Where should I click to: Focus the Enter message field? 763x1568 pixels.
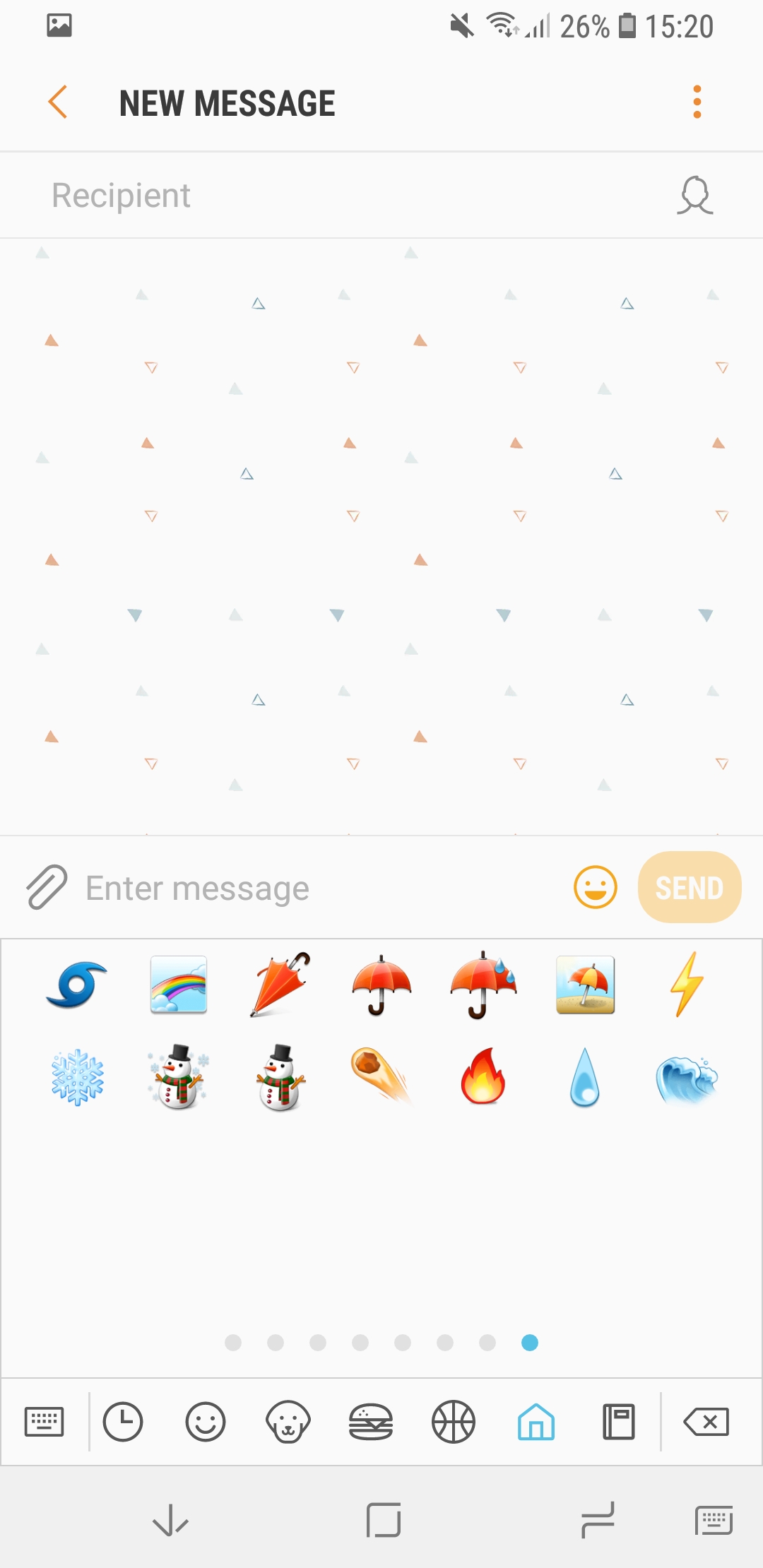click(318, 888)
